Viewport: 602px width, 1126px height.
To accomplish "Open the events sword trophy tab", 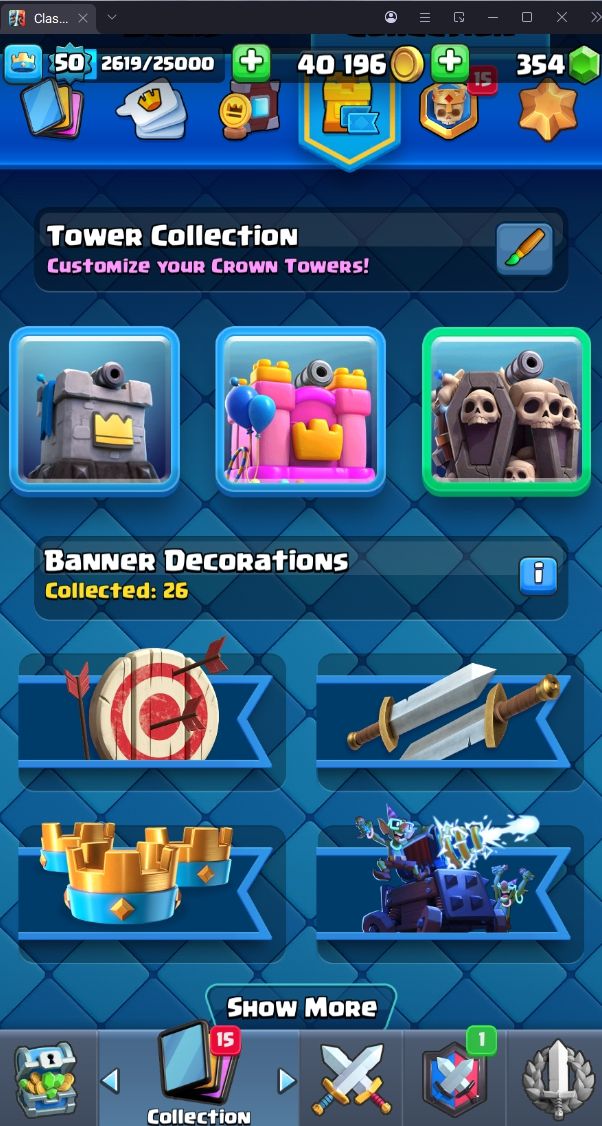I will 556,1078.
